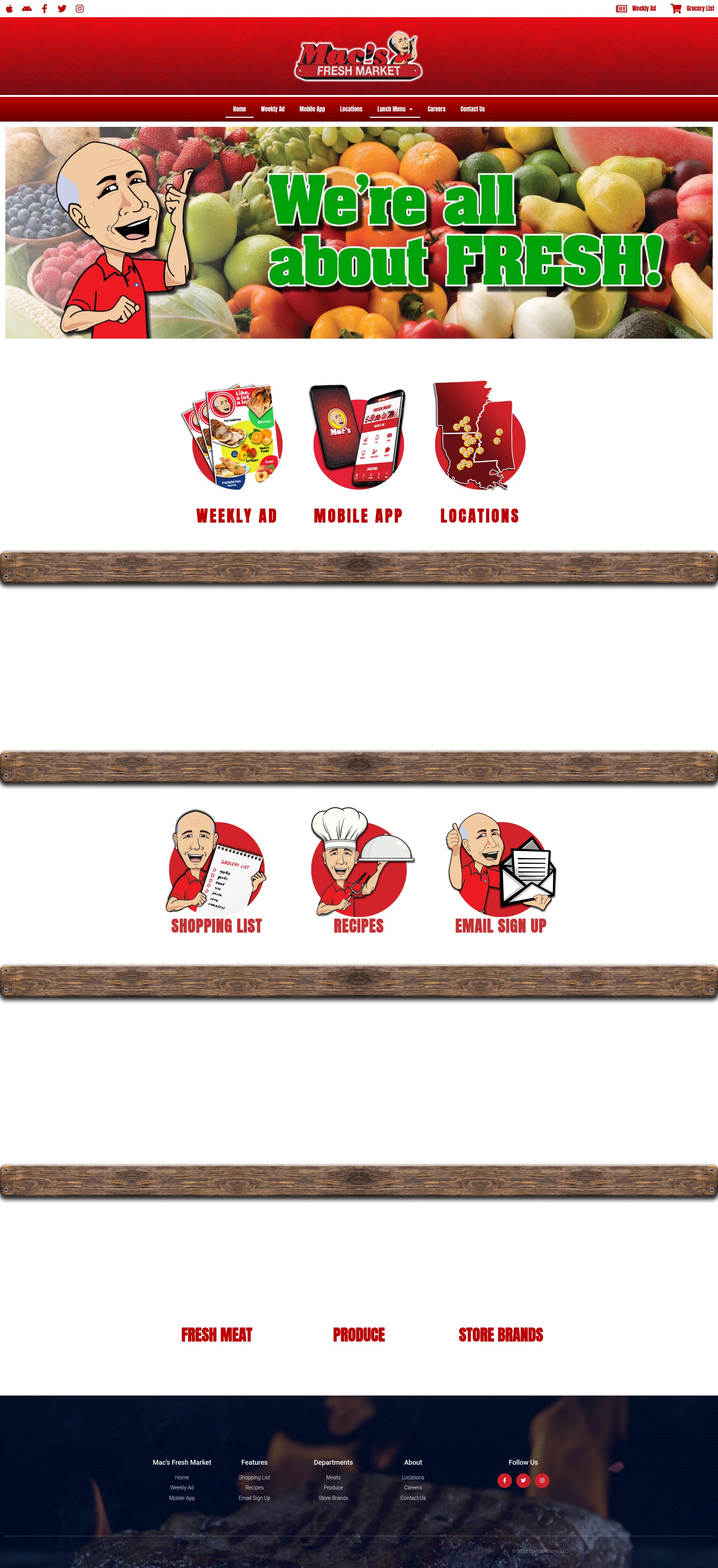Open the Android app icon
This screenshot has height=1568, width=718.
[x=27, y=9]
